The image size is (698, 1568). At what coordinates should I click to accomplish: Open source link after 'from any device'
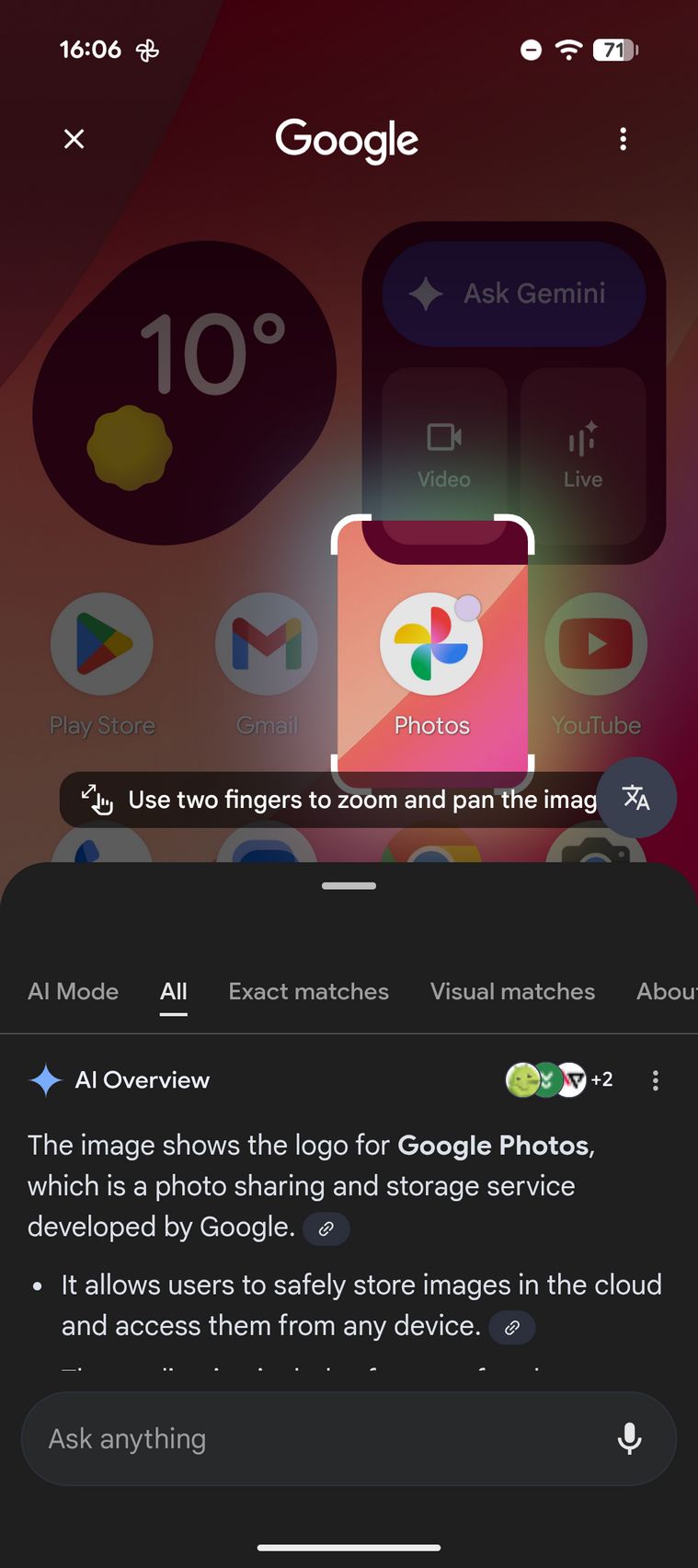click(x=512, y=1327)
